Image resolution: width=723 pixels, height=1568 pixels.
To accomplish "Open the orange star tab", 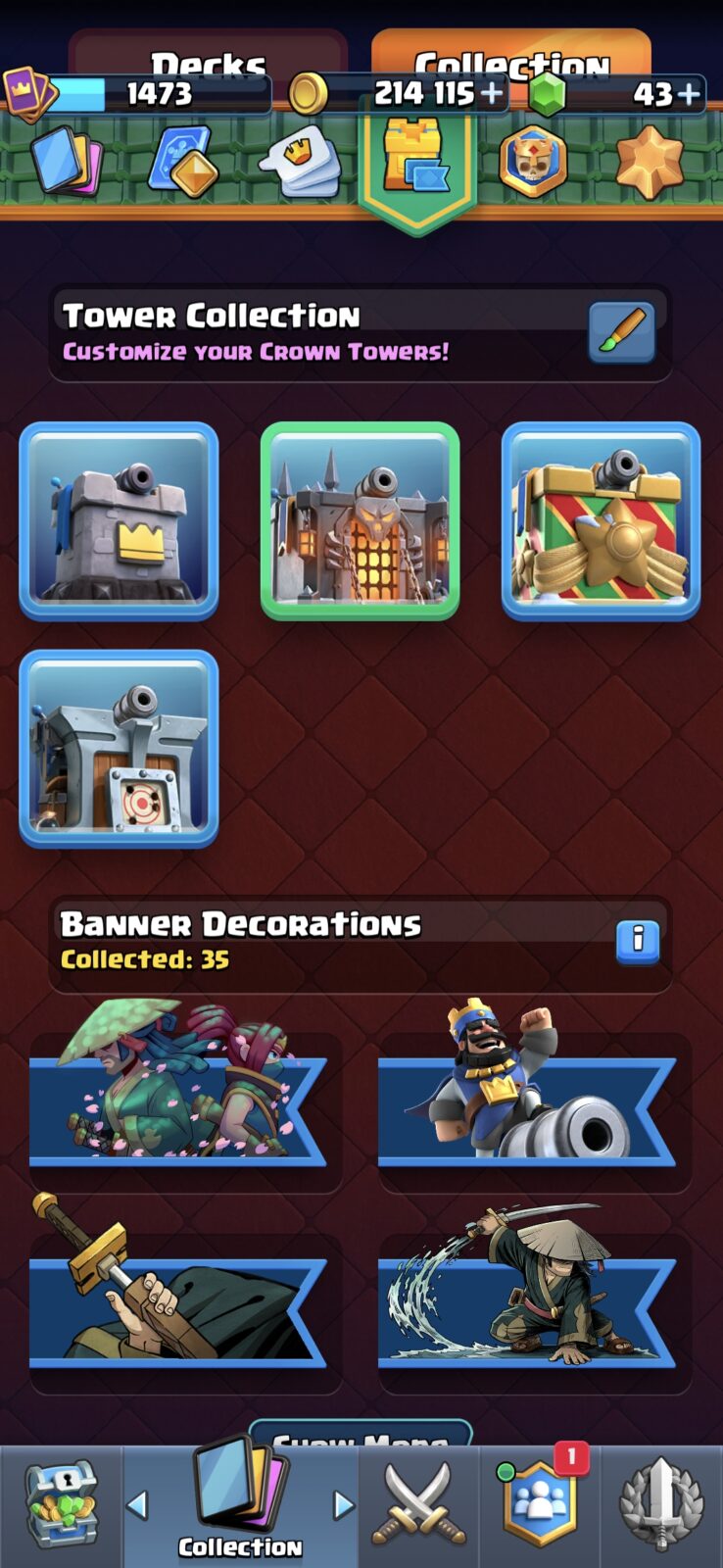I will (x=650, y=162).
